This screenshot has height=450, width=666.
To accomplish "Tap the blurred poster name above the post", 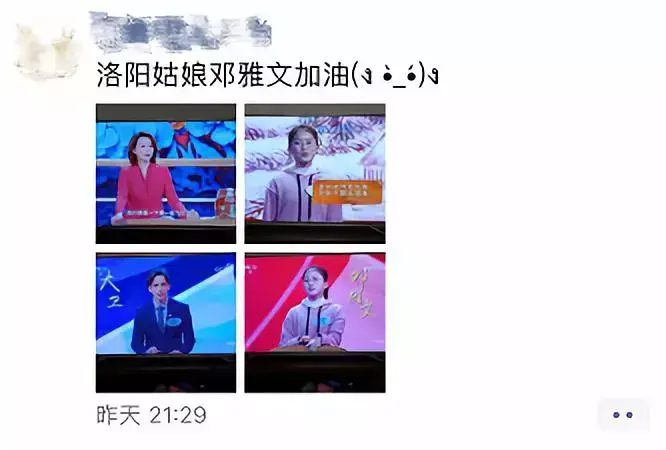I will tap(180, 30).
